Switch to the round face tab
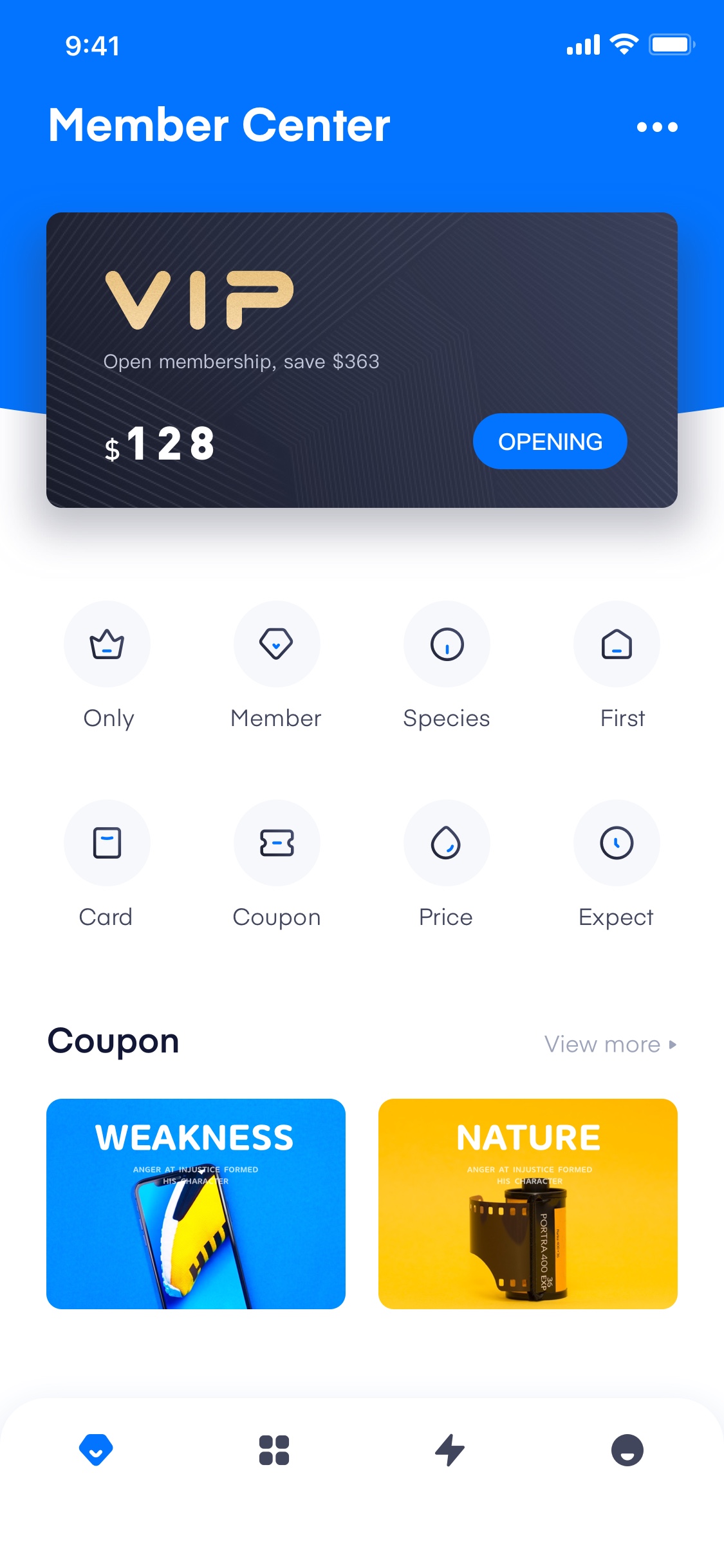Image resolution: width=724 pixels, height=1568 pixels. (x=627, y=1450)
